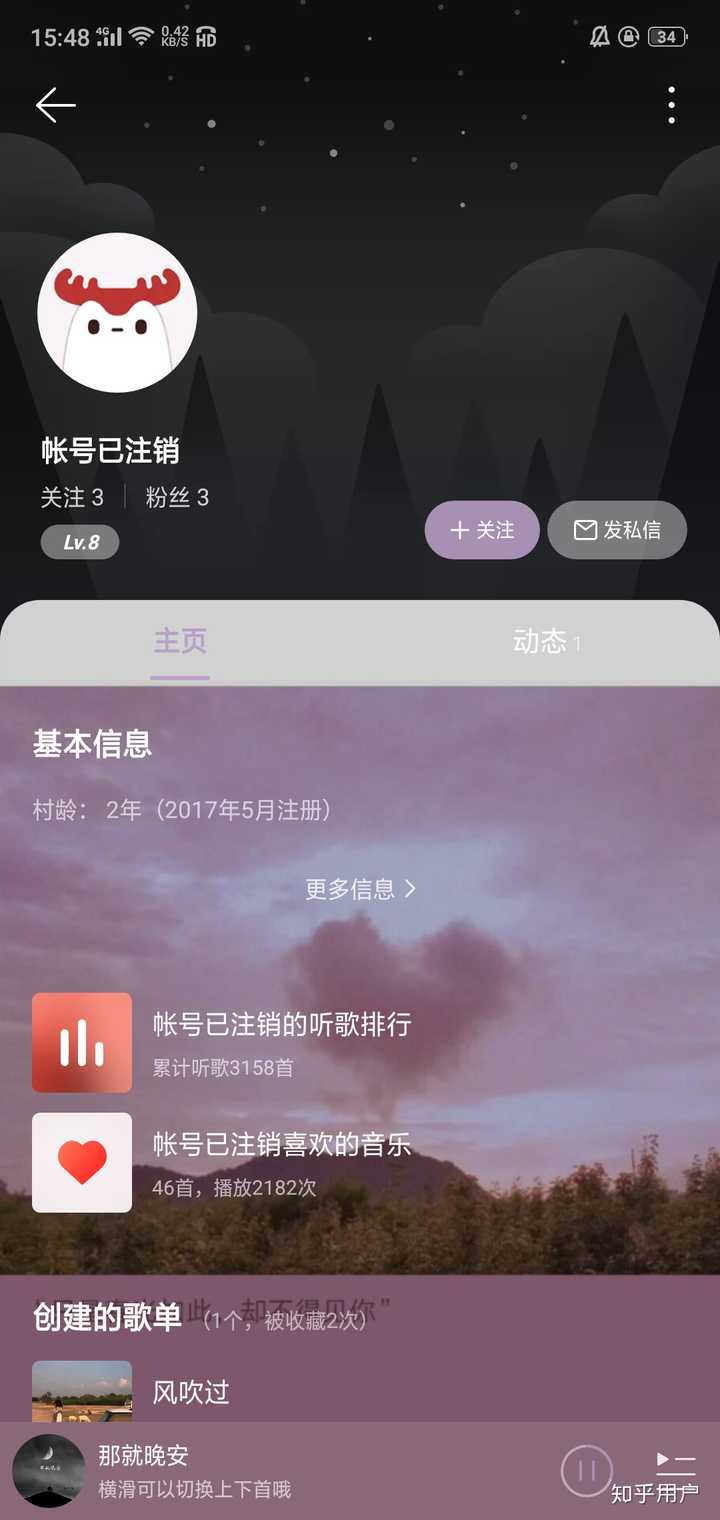This screenshot has width=720, height=1520.
Task: Open the three-dot options menu
Action: pyautogui.click(x=670, y=105)
